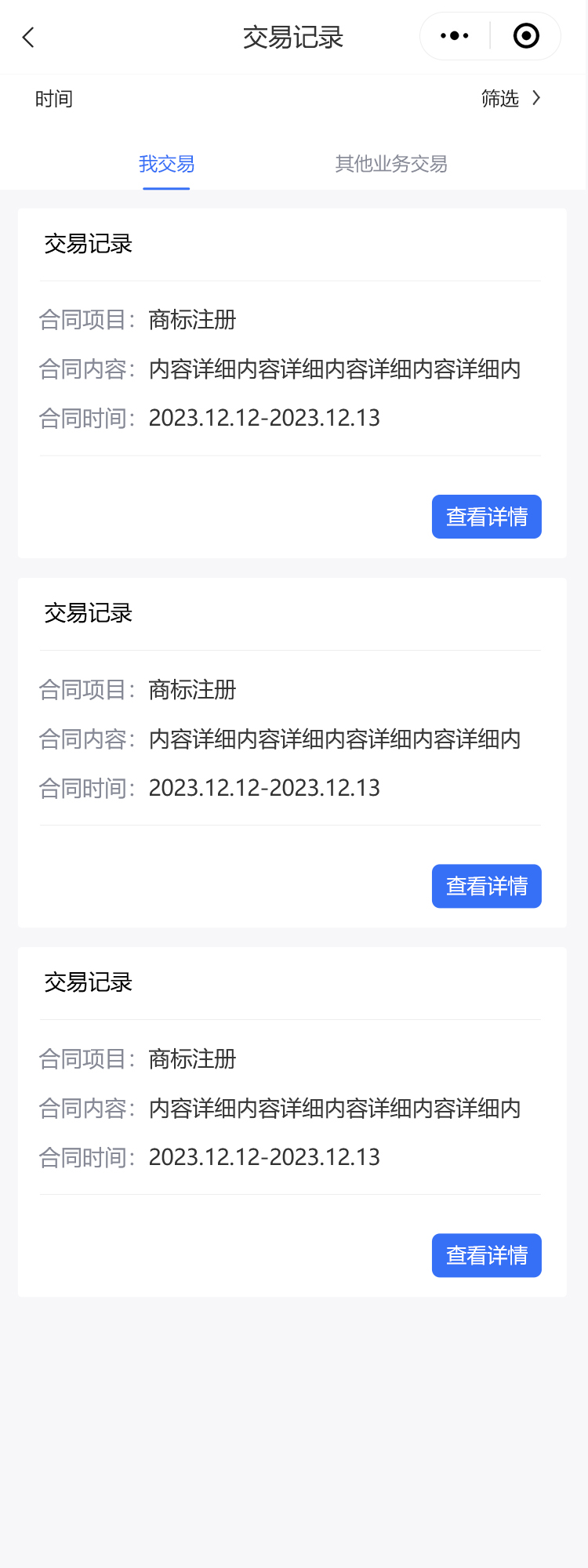Open the 筛选 filter options

pyautogui.click(x=510, y=98)
